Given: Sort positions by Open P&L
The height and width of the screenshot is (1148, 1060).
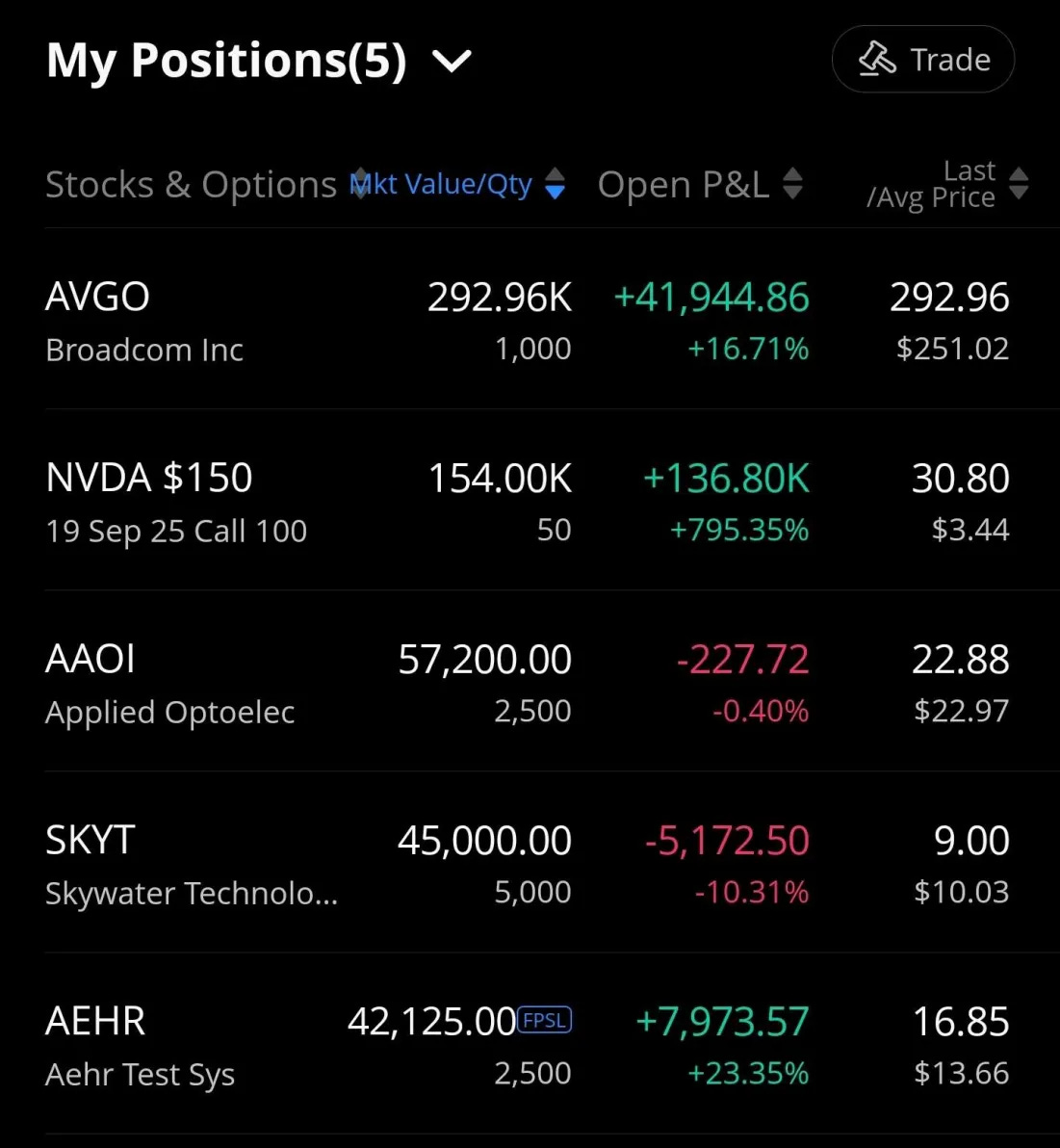Looking at the screenshot, I should point(698,184).
